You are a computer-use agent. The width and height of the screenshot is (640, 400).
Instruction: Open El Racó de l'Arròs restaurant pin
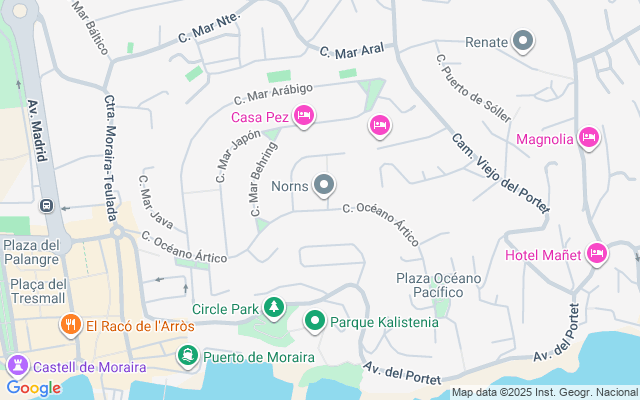tap(70, 324)
